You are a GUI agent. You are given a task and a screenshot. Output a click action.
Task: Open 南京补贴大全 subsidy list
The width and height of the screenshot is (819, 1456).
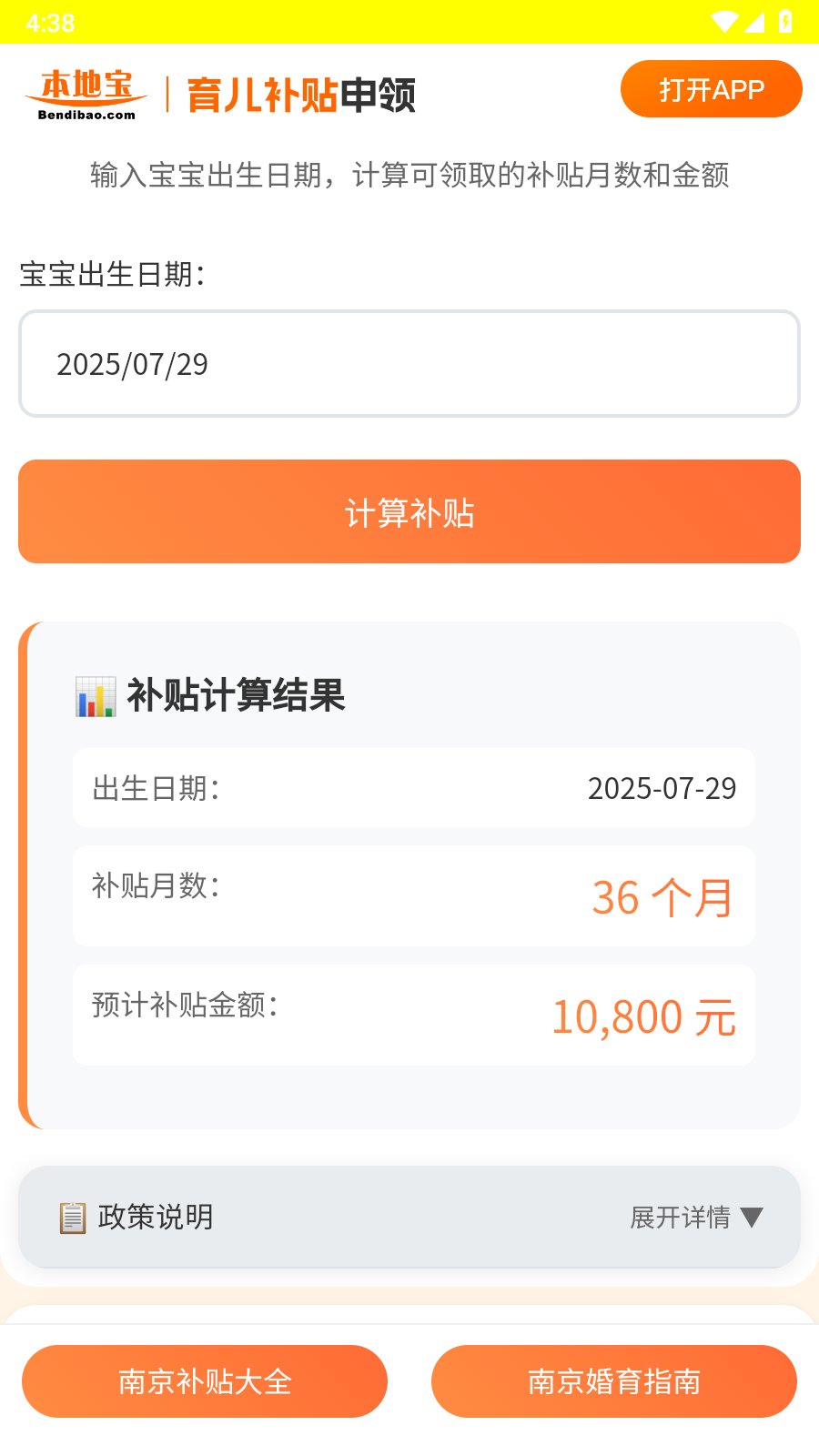(205, 1381)
